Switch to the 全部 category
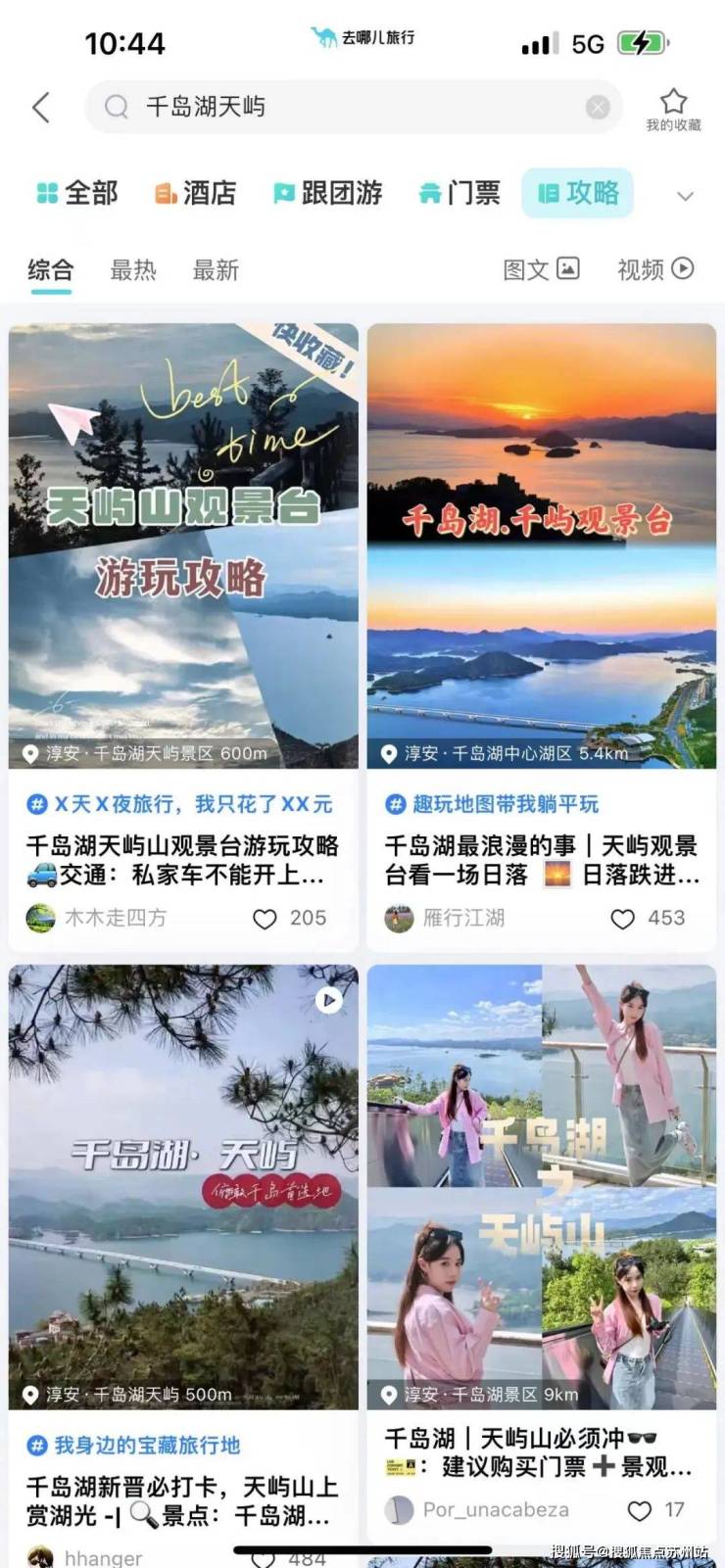The width and height of the screenshot is (725, 1568). [77, 193]
